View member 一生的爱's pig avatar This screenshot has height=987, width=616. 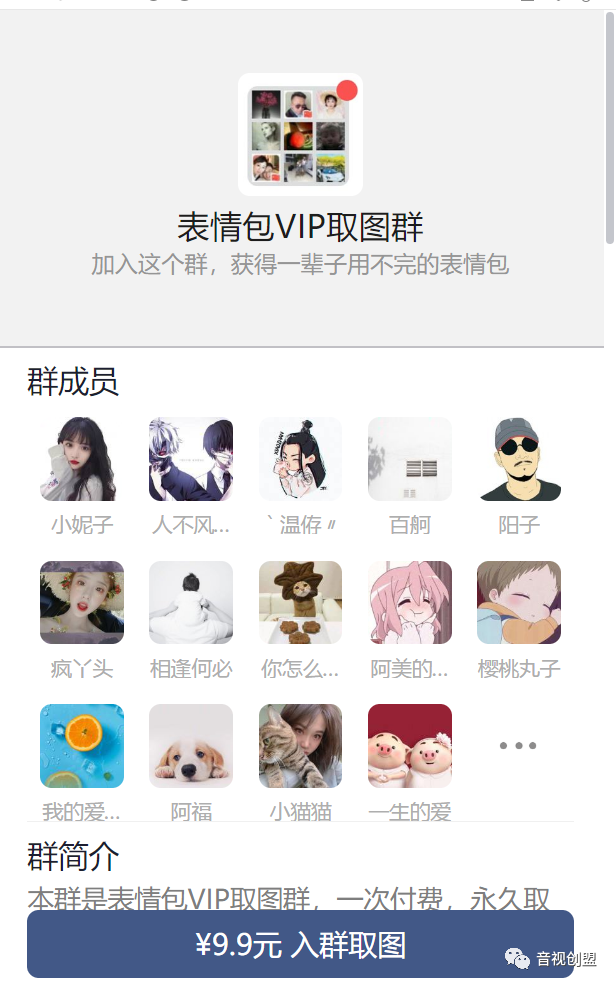pyautogui.click(x=410, y=746)
